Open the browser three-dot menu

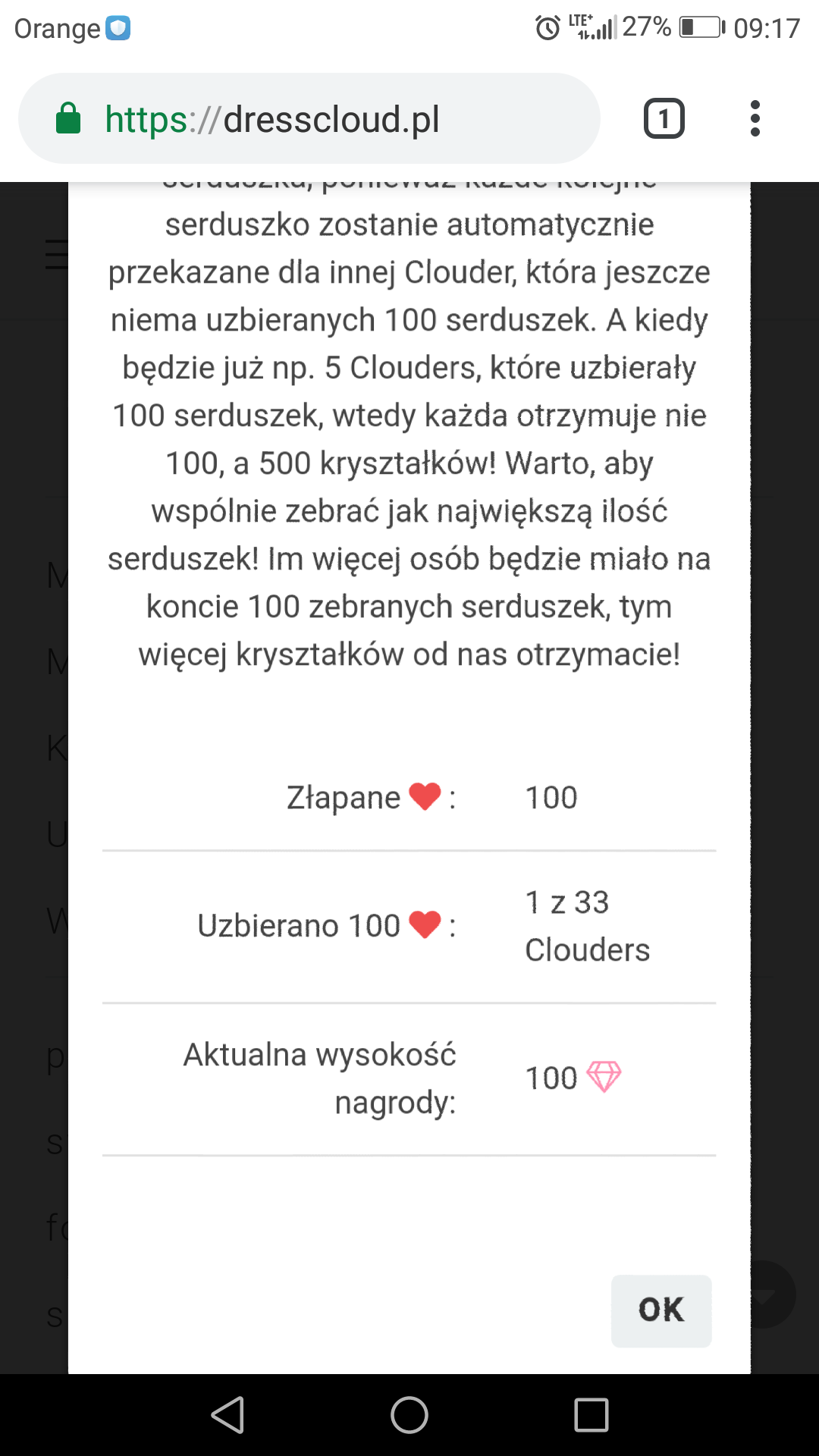755,118
